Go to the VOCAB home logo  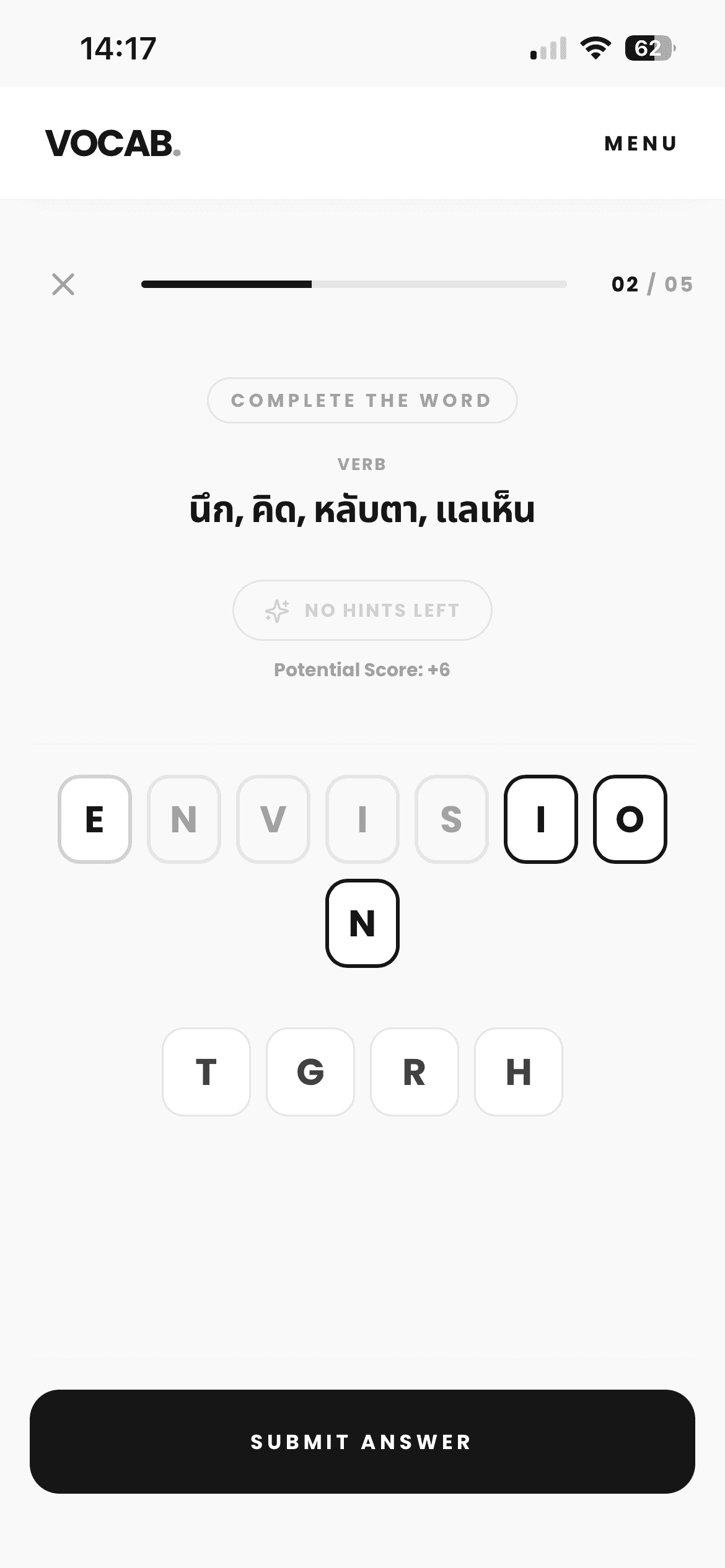[x=113, y=144]
